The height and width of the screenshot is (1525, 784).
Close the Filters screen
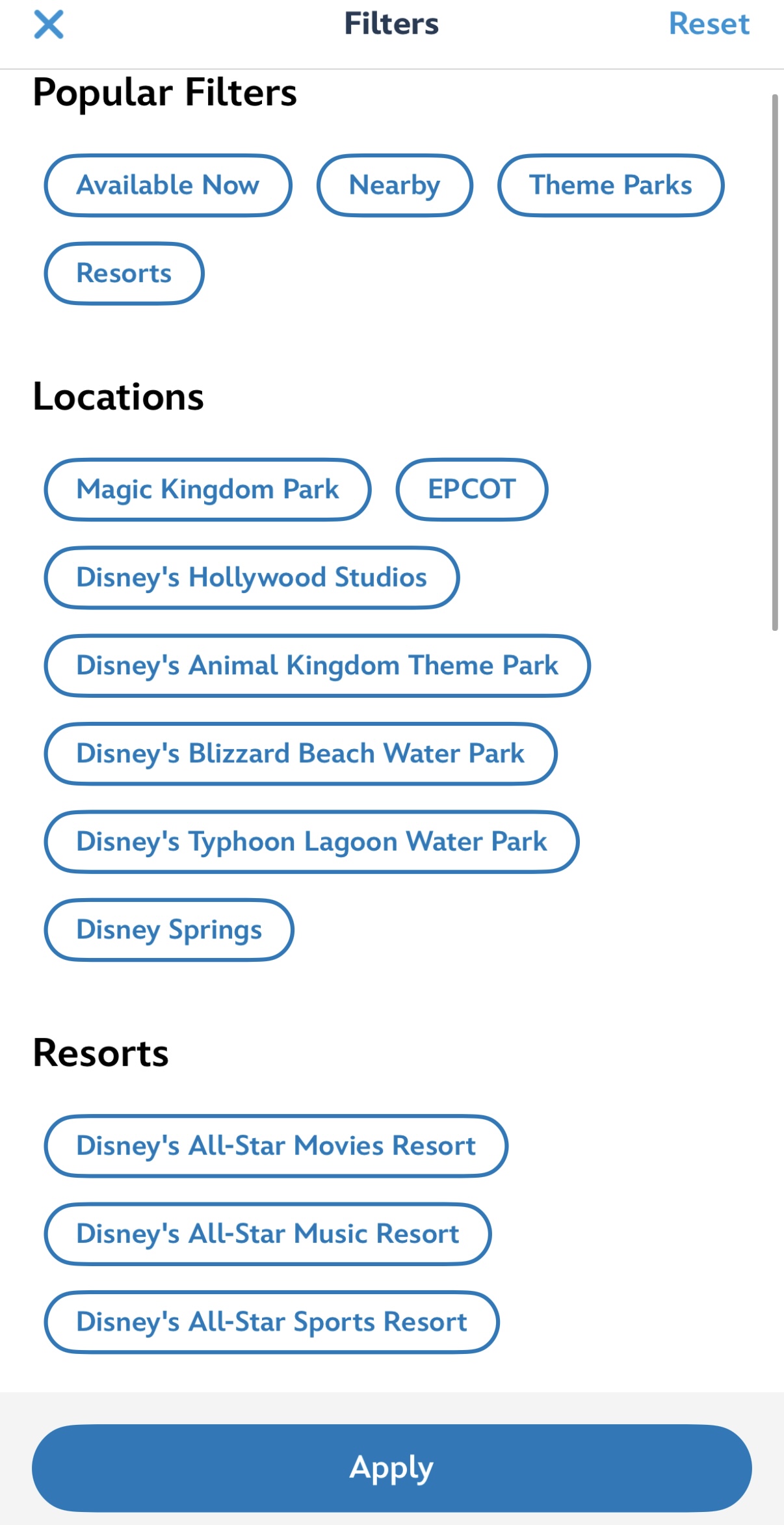tap(49, 25)
